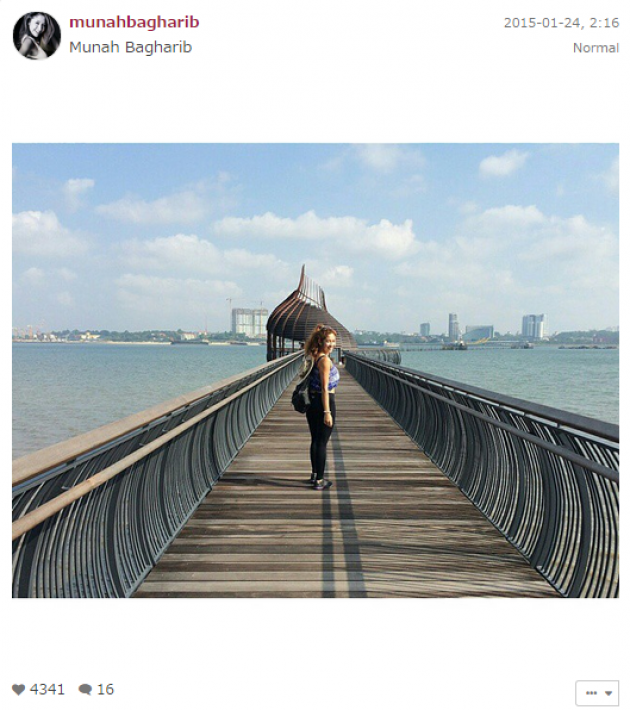Open the munahbagharib username link

point(133,22)
